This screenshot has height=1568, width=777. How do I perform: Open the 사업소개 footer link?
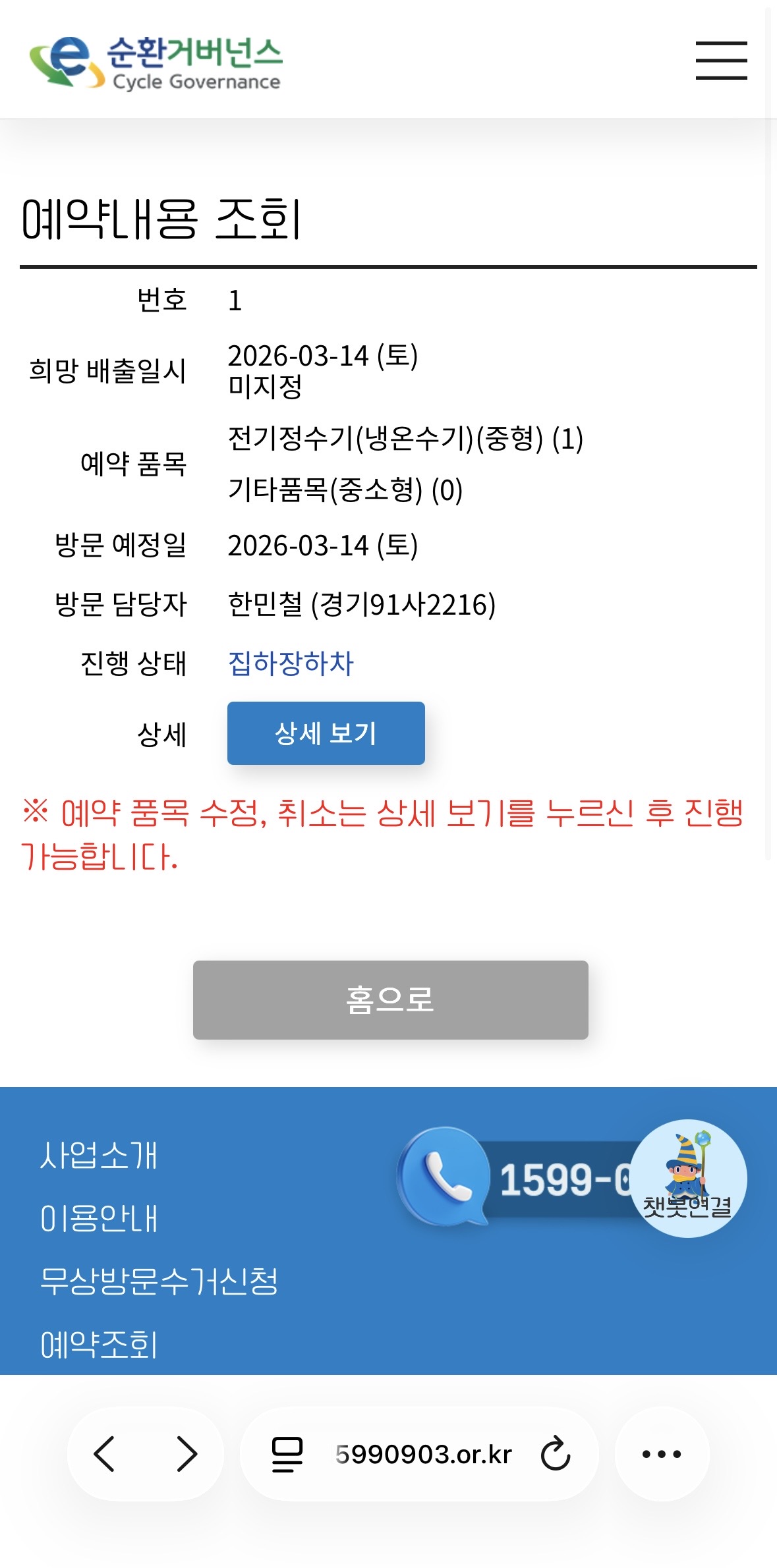(99, 1155)
